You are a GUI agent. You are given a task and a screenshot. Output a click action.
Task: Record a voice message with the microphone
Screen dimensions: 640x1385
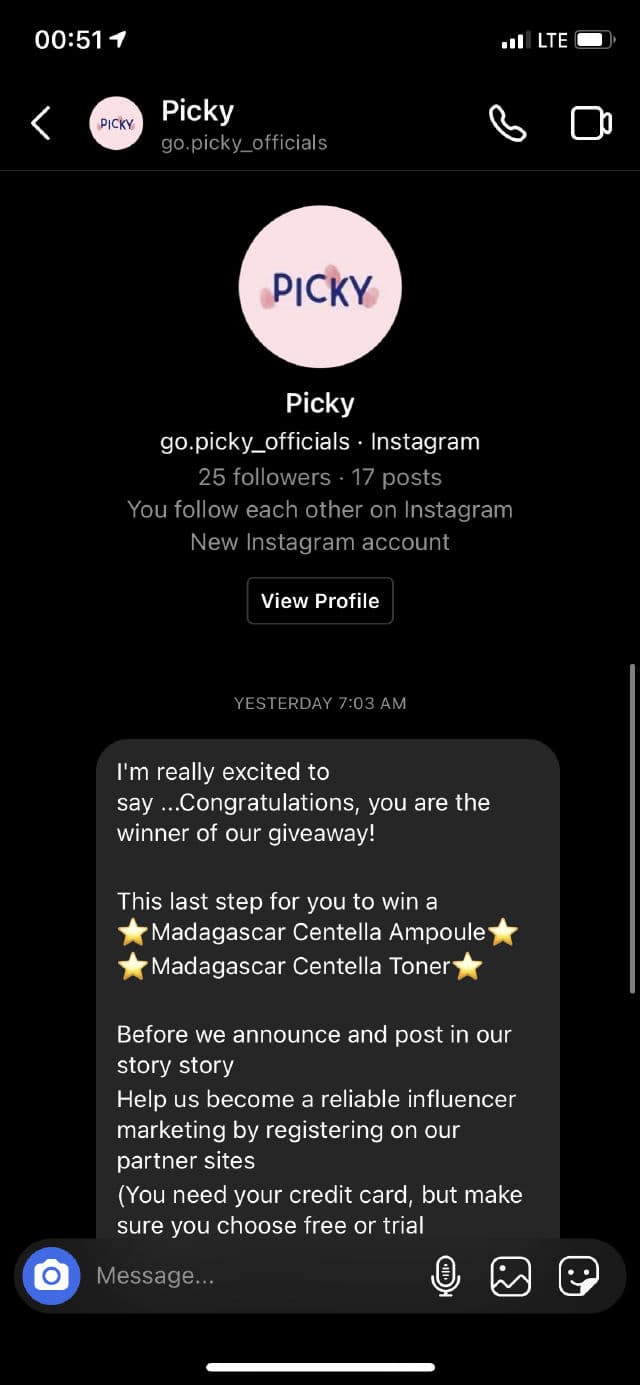point(445,1276)
